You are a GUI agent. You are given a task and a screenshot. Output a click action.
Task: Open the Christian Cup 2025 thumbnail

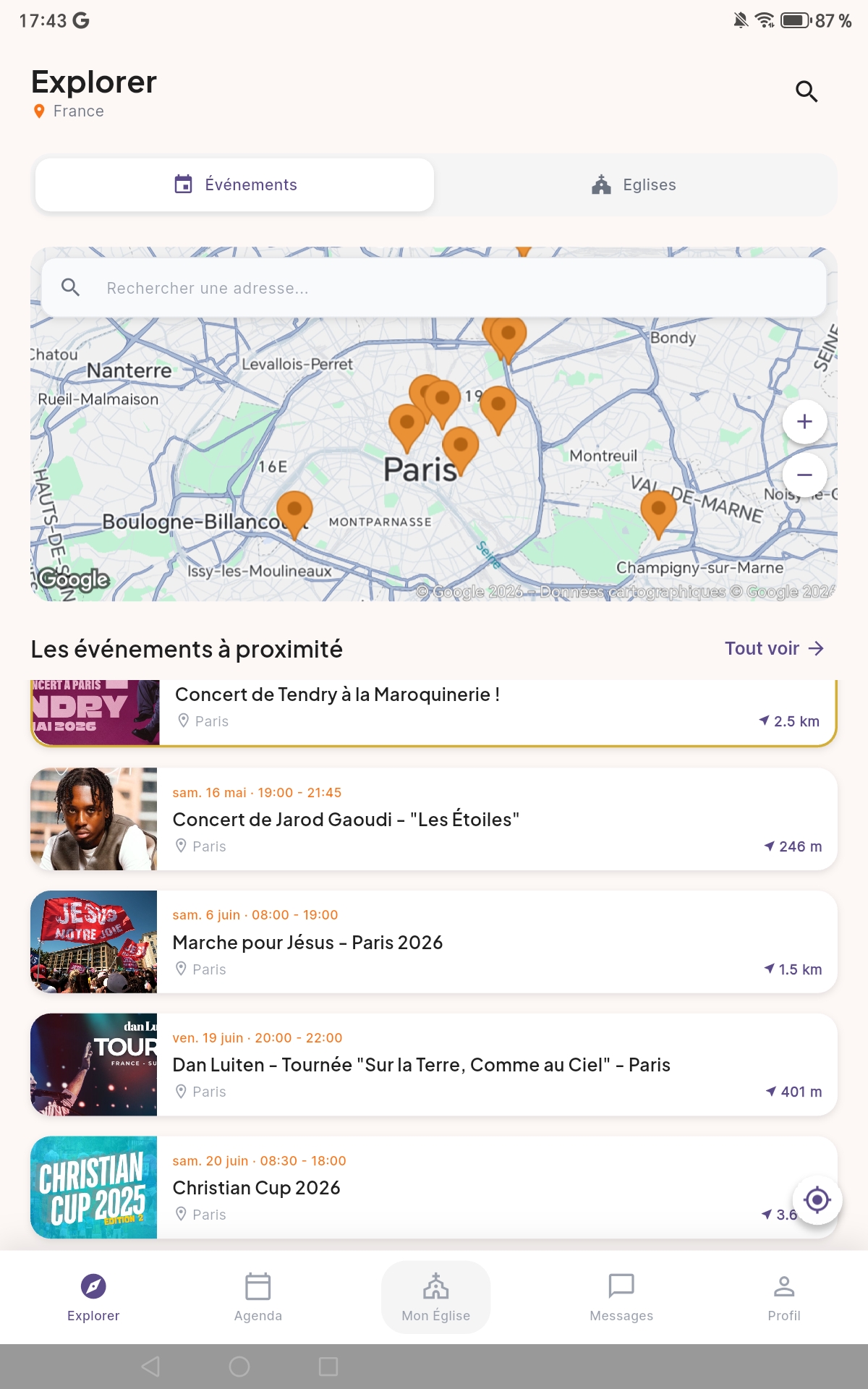click(94, 1187)
